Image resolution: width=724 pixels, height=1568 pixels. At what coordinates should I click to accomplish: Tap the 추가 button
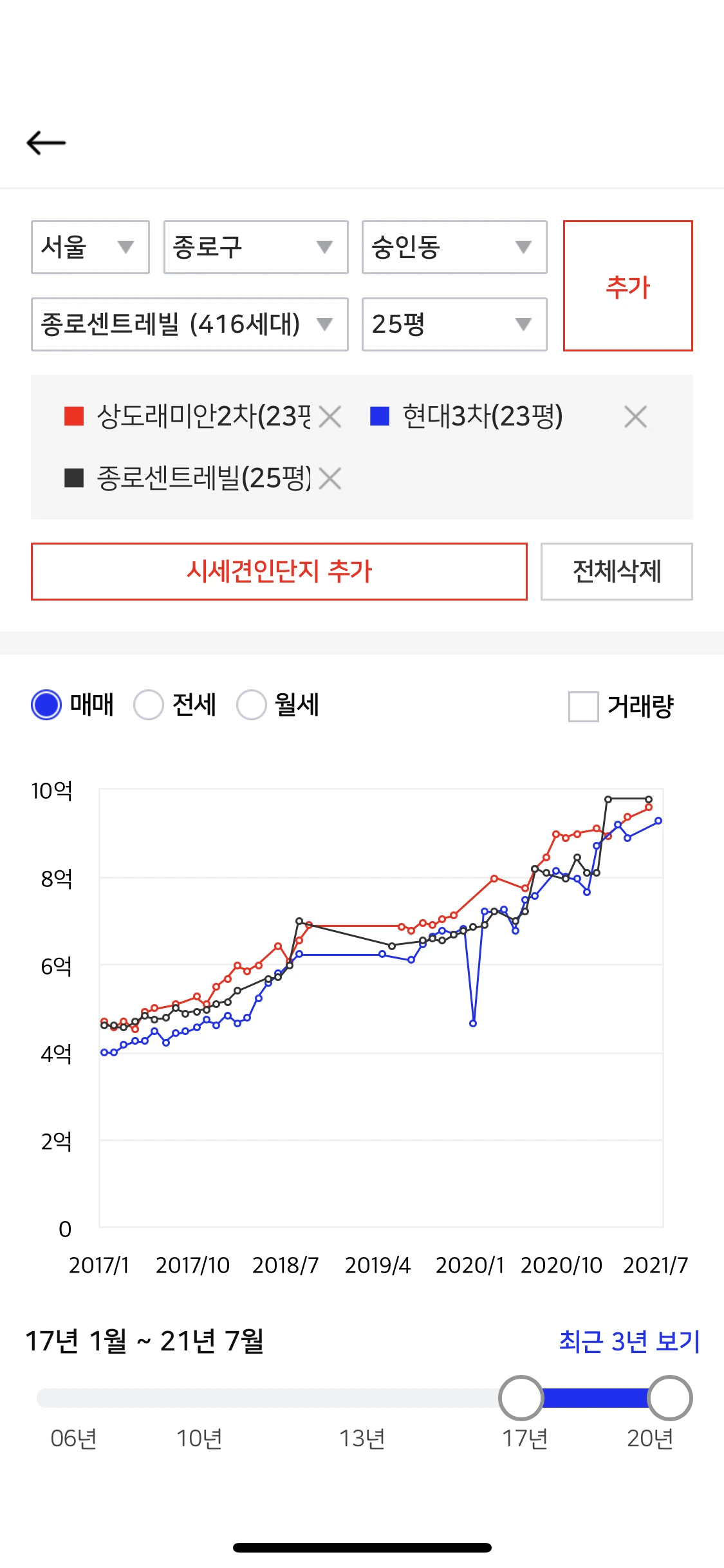click(x=628, y=286)
